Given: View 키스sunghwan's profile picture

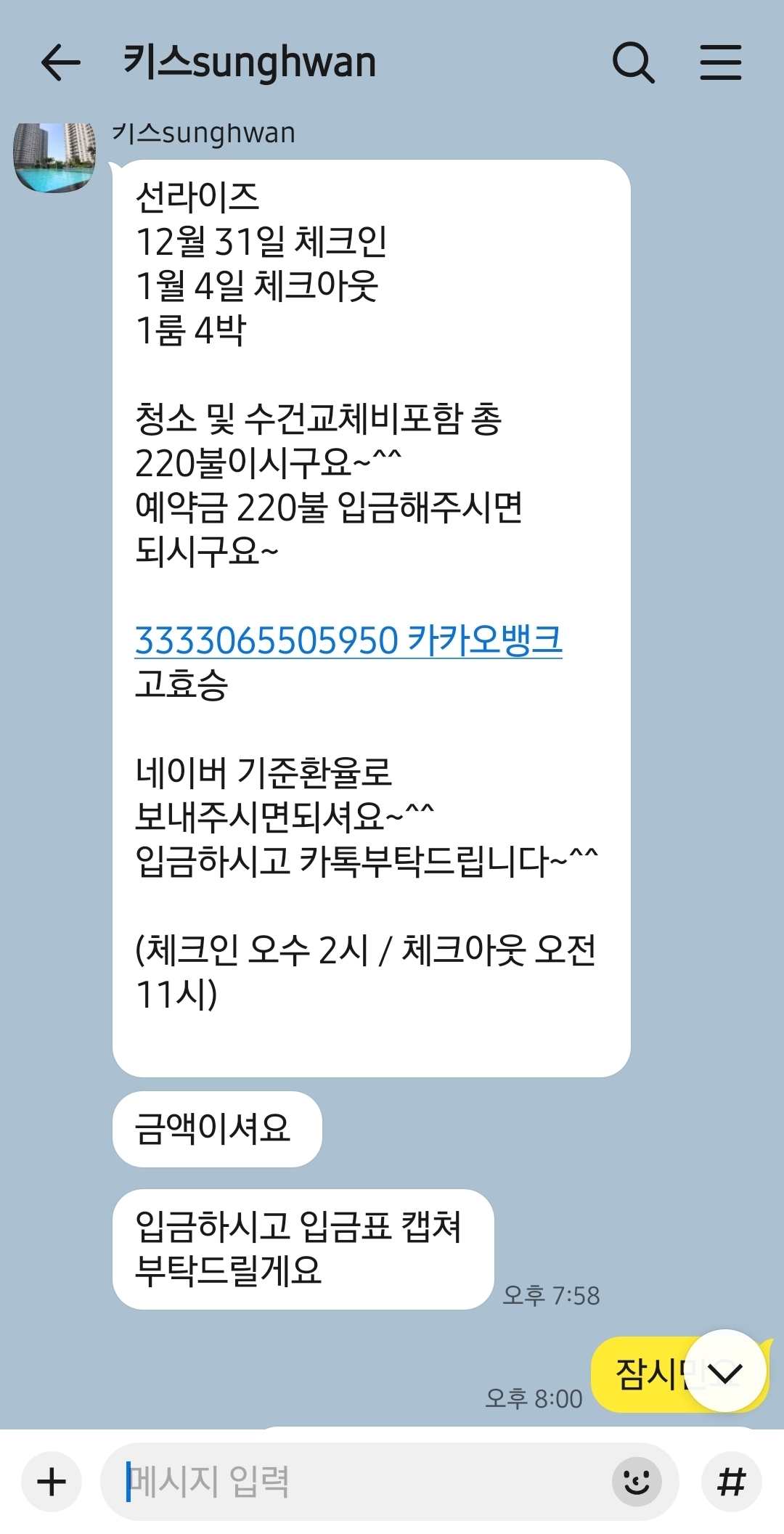Looking at the screenshot, I should [x=54, y=157].
